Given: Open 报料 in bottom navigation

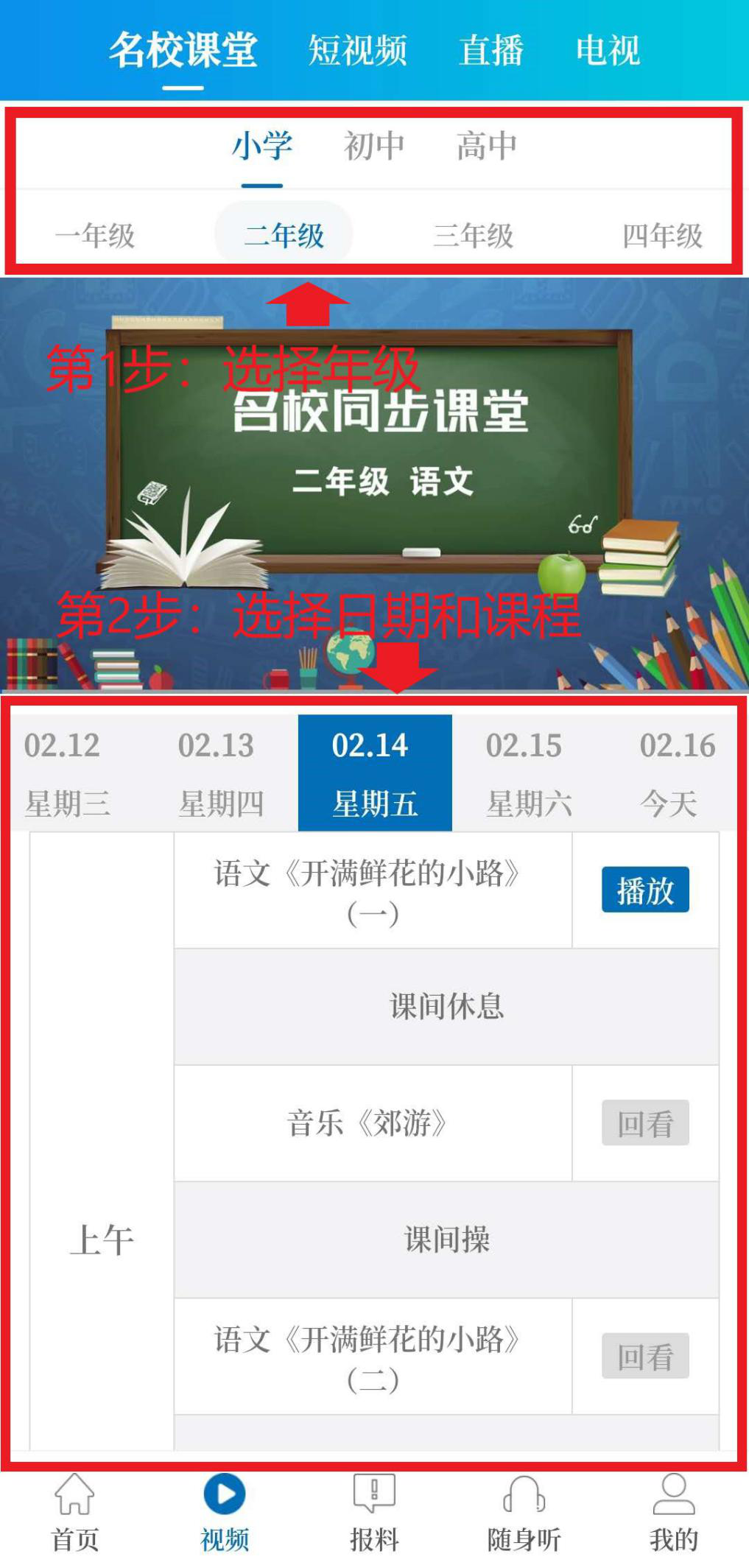Looking at the screenshot, I should coord(374,1513).
